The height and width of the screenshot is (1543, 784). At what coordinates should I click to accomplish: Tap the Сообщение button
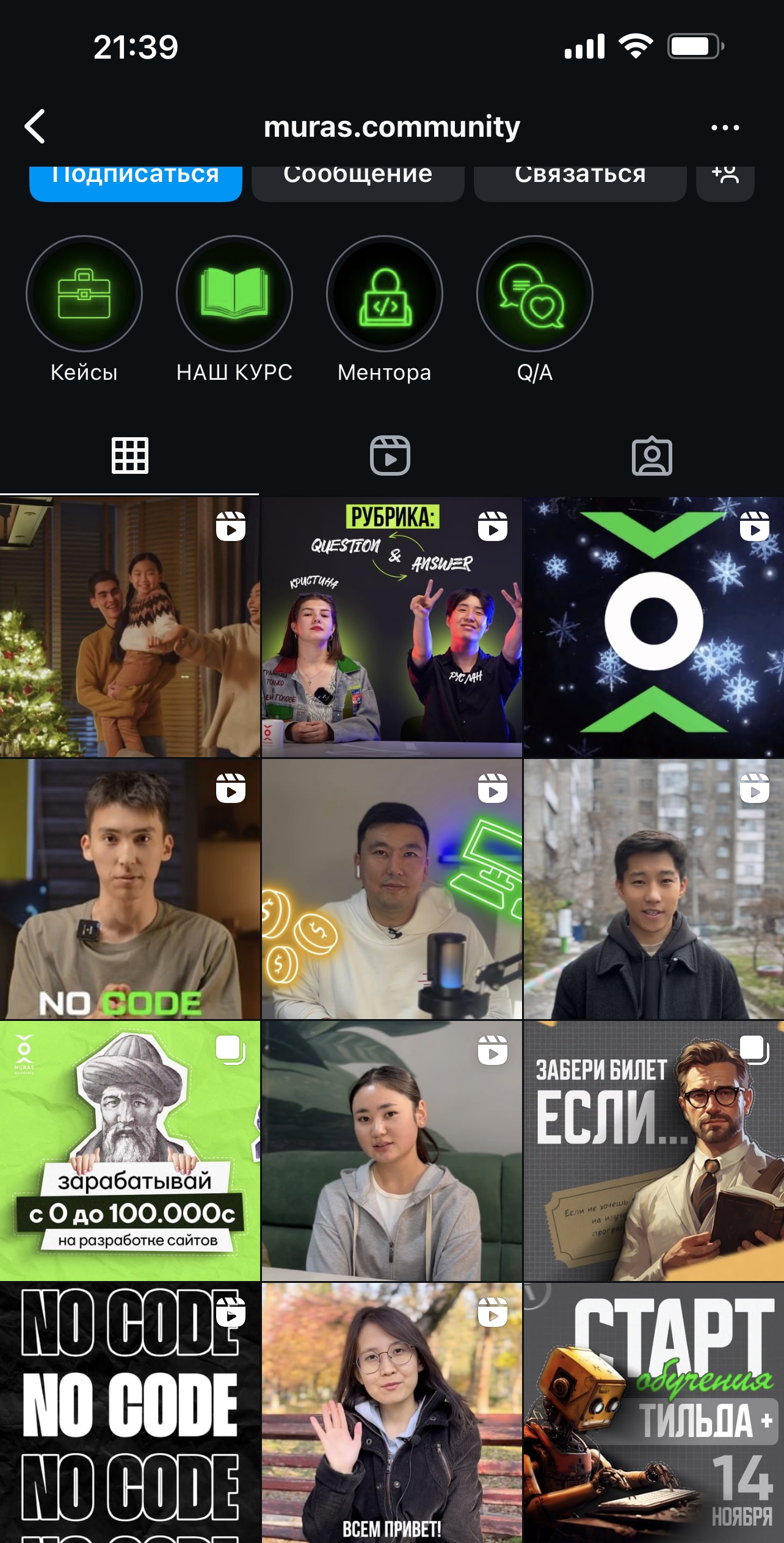pyautogui.click(x=358, y=183)
